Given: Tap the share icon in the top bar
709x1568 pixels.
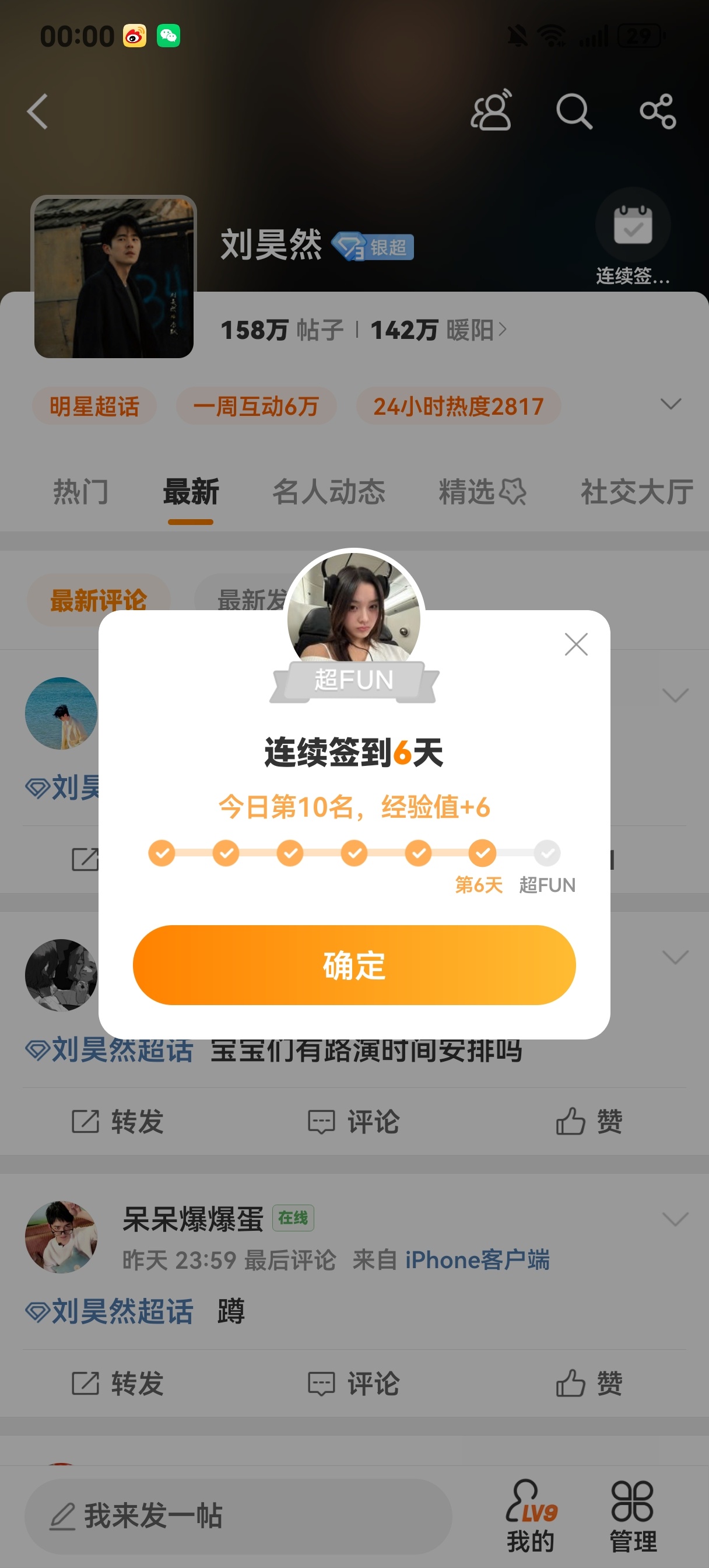Looking at the screenshot, I should pyautogui.click(x=656, y=111).
